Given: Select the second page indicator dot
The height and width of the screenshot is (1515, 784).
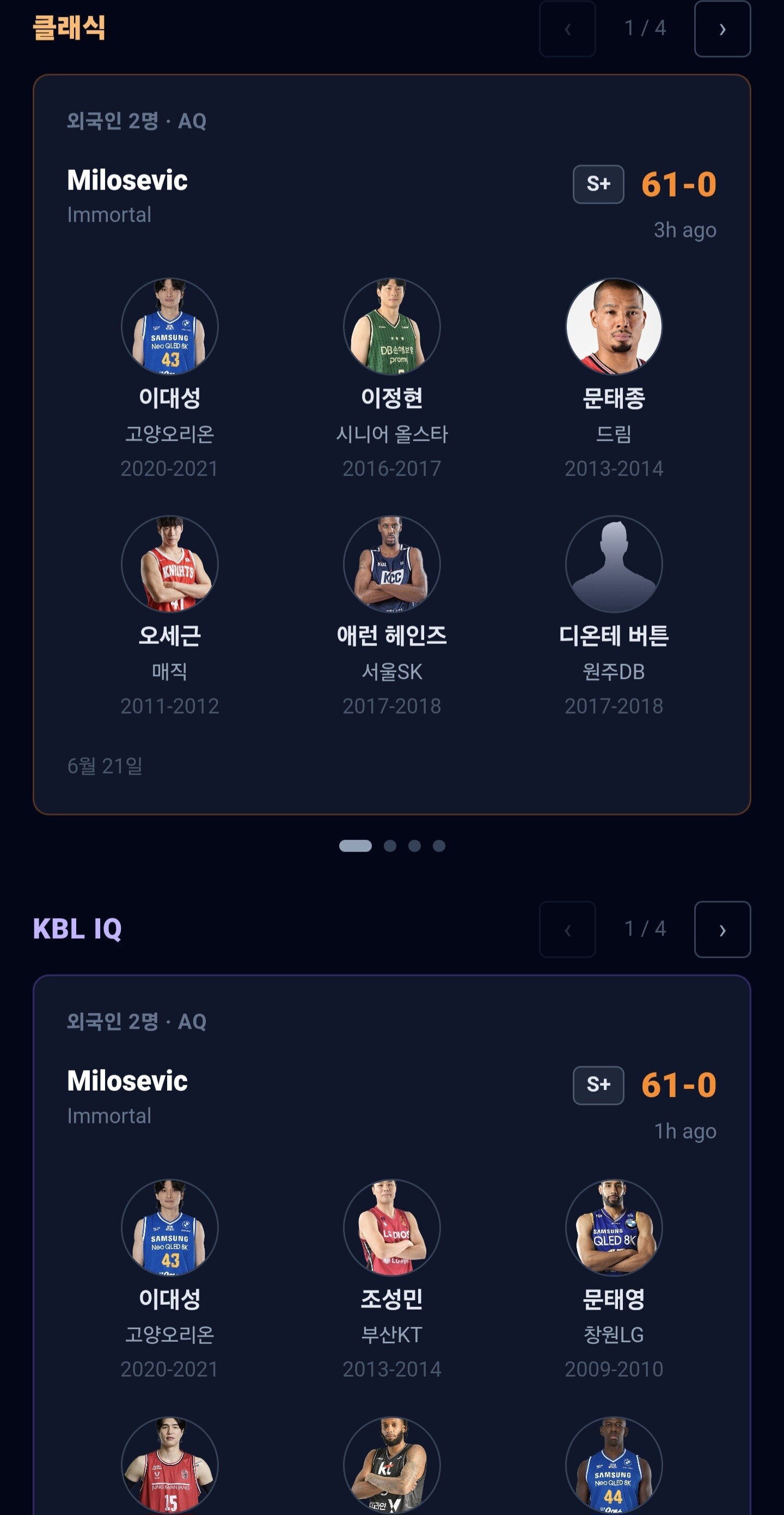Looking at the screenshot, I should (390, 845).
